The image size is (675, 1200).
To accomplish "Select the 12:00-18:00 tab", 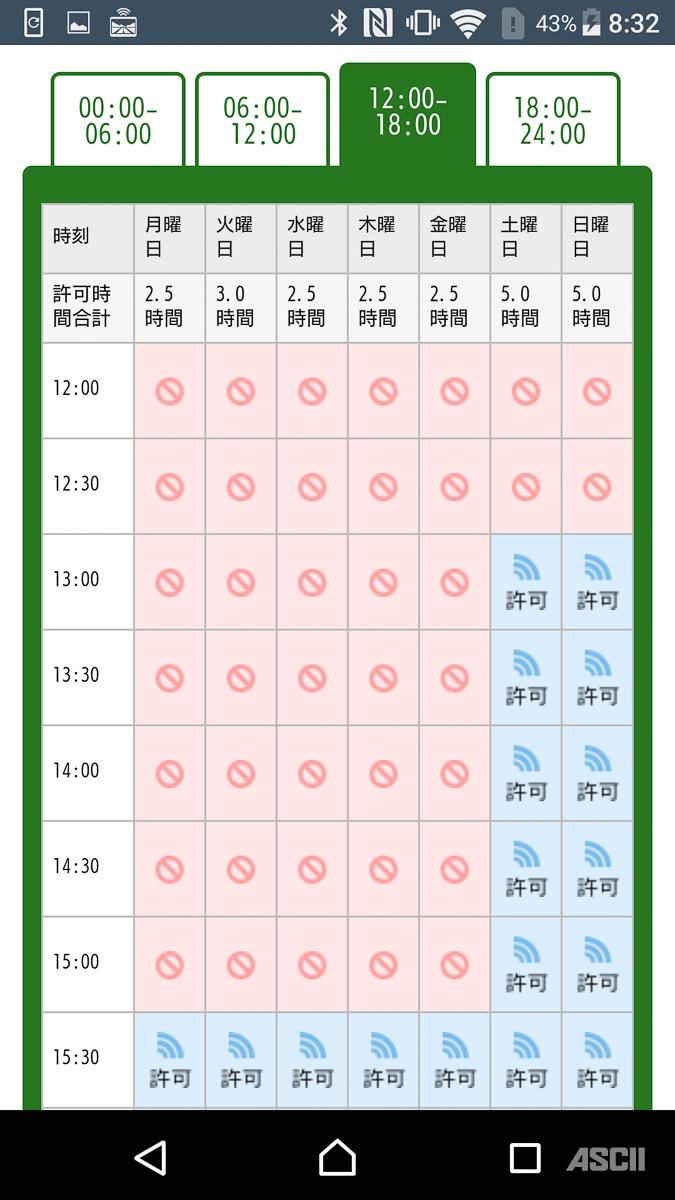I will tap(407, 112).
